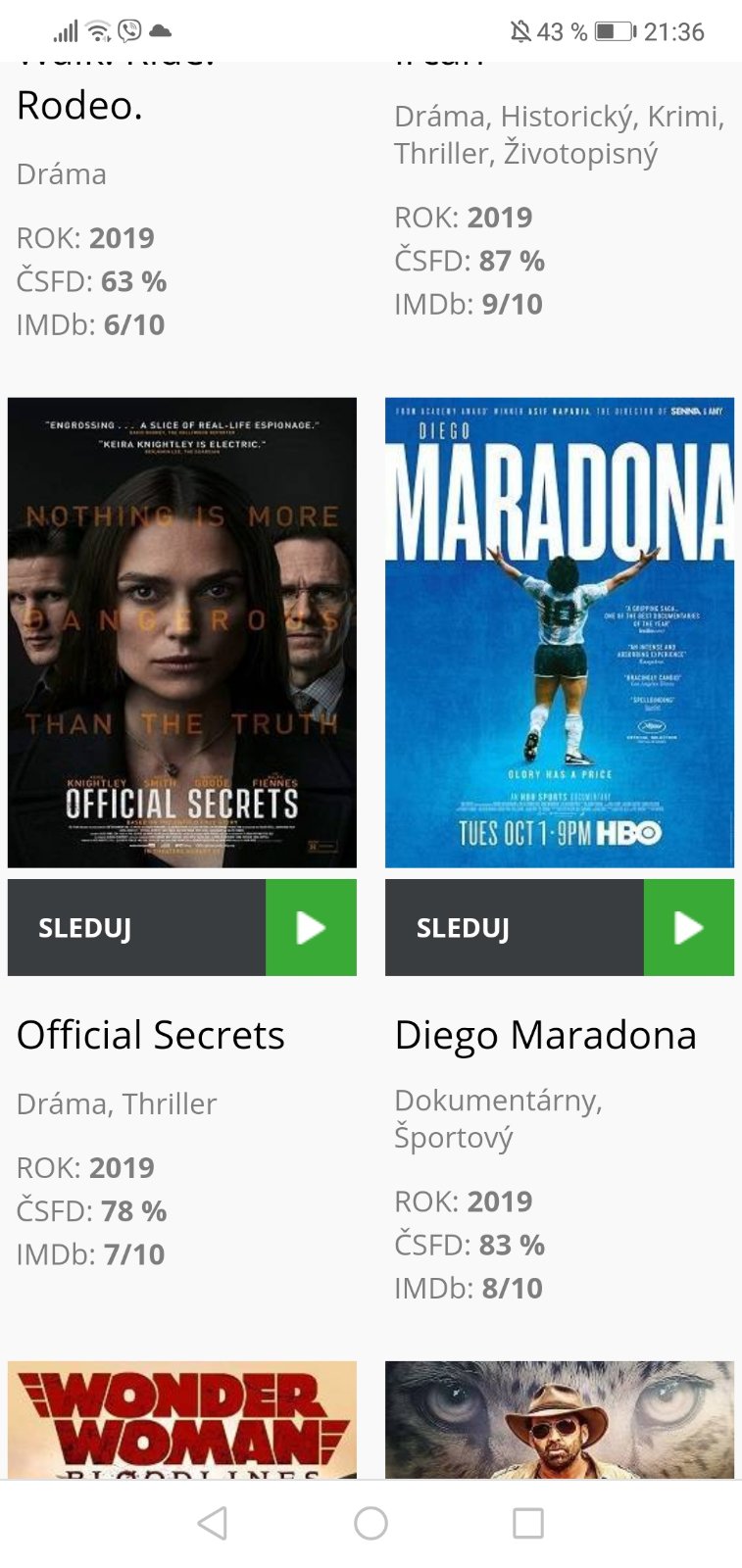The width and height of the screenshot is (742, 1568).
Task: Open the Official Secrets movie poster
Action: tap(182, 632)
